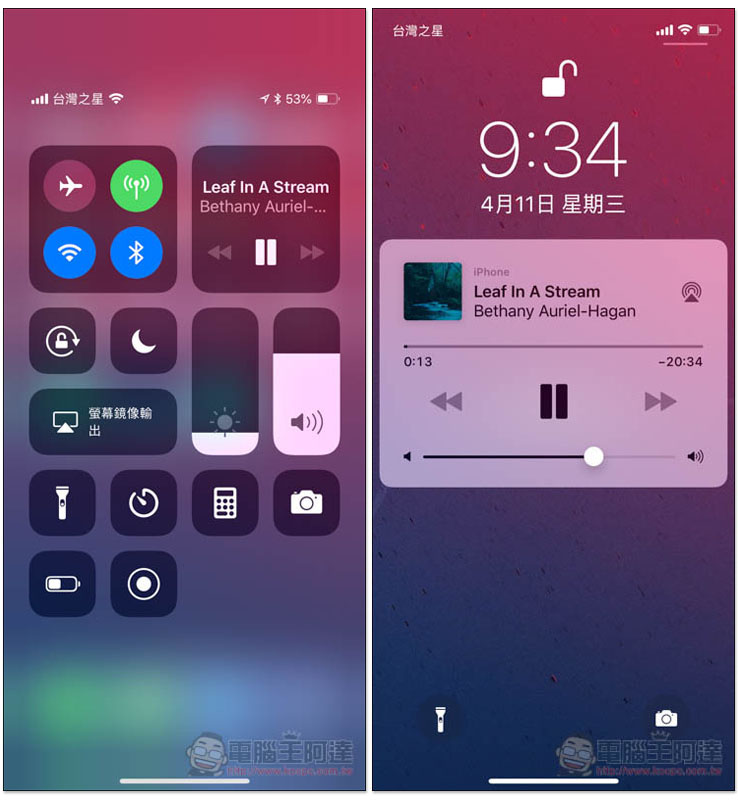Open screen mirroring (螢幕鏡像輸出)
738x800 pixels.
click(103, 422)
